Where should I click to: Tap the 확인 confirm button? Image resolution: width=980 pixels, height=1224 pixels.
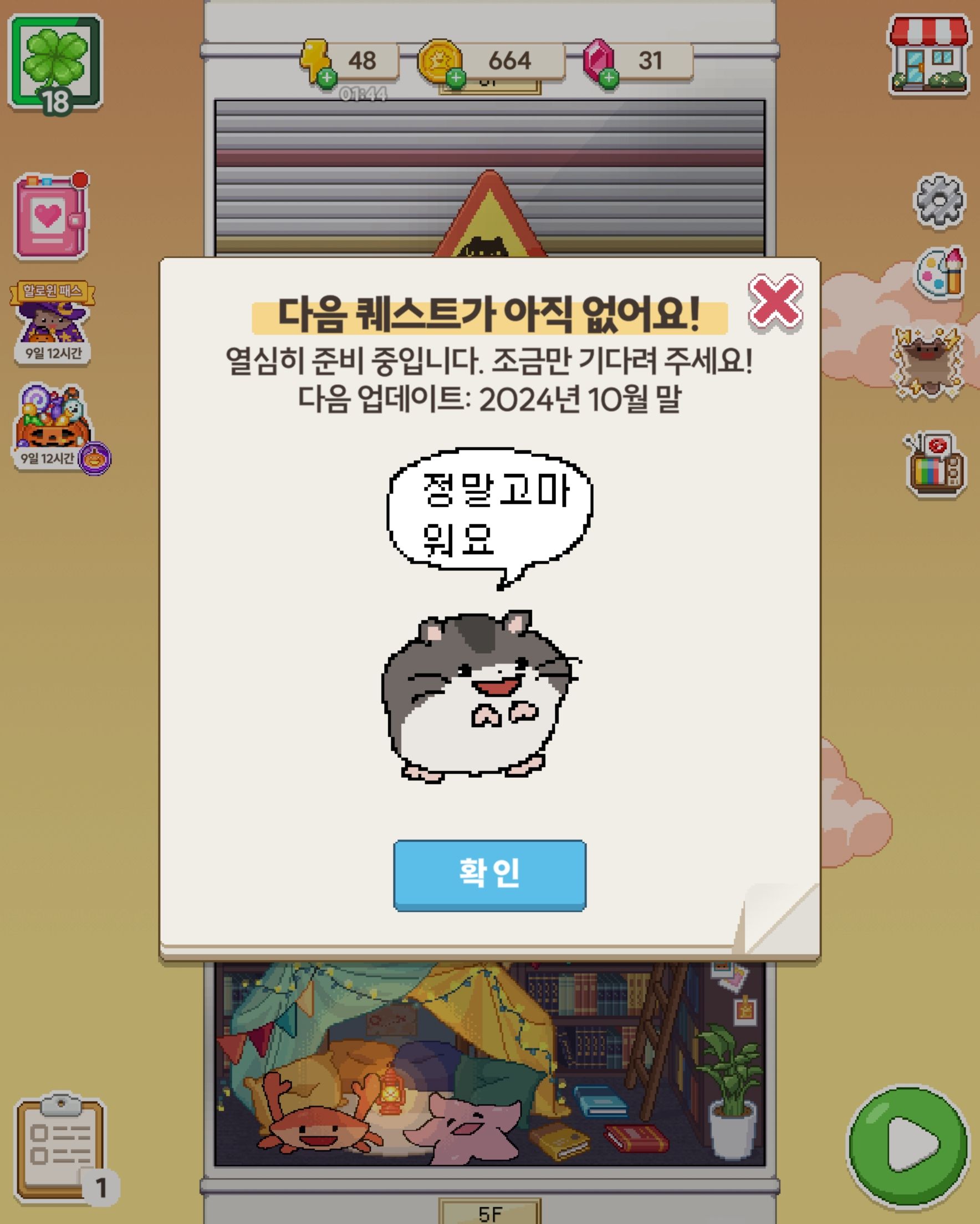coord(489,875)
